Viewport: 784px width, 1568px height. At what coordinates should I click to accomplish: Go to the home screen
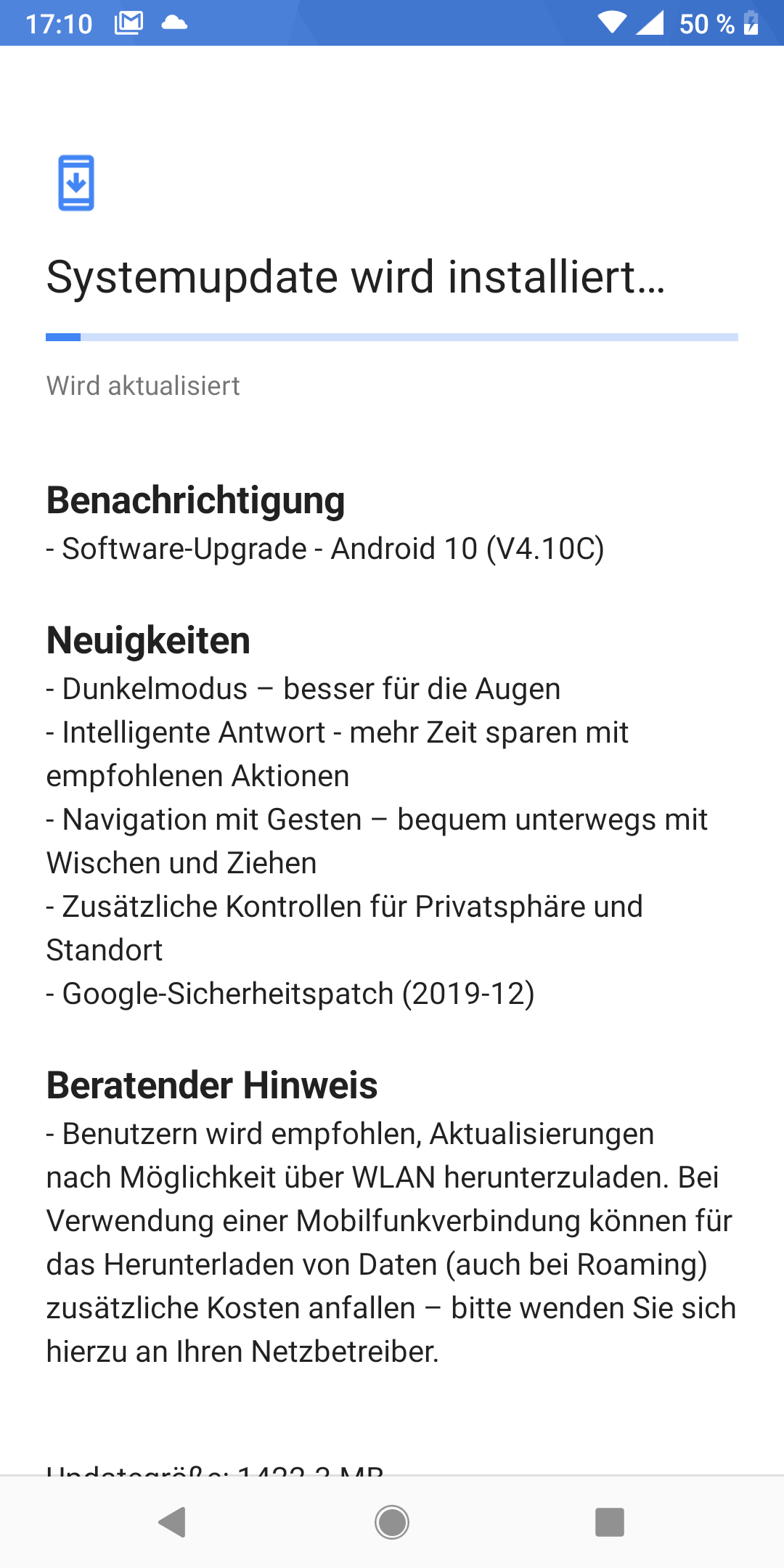392,1522
